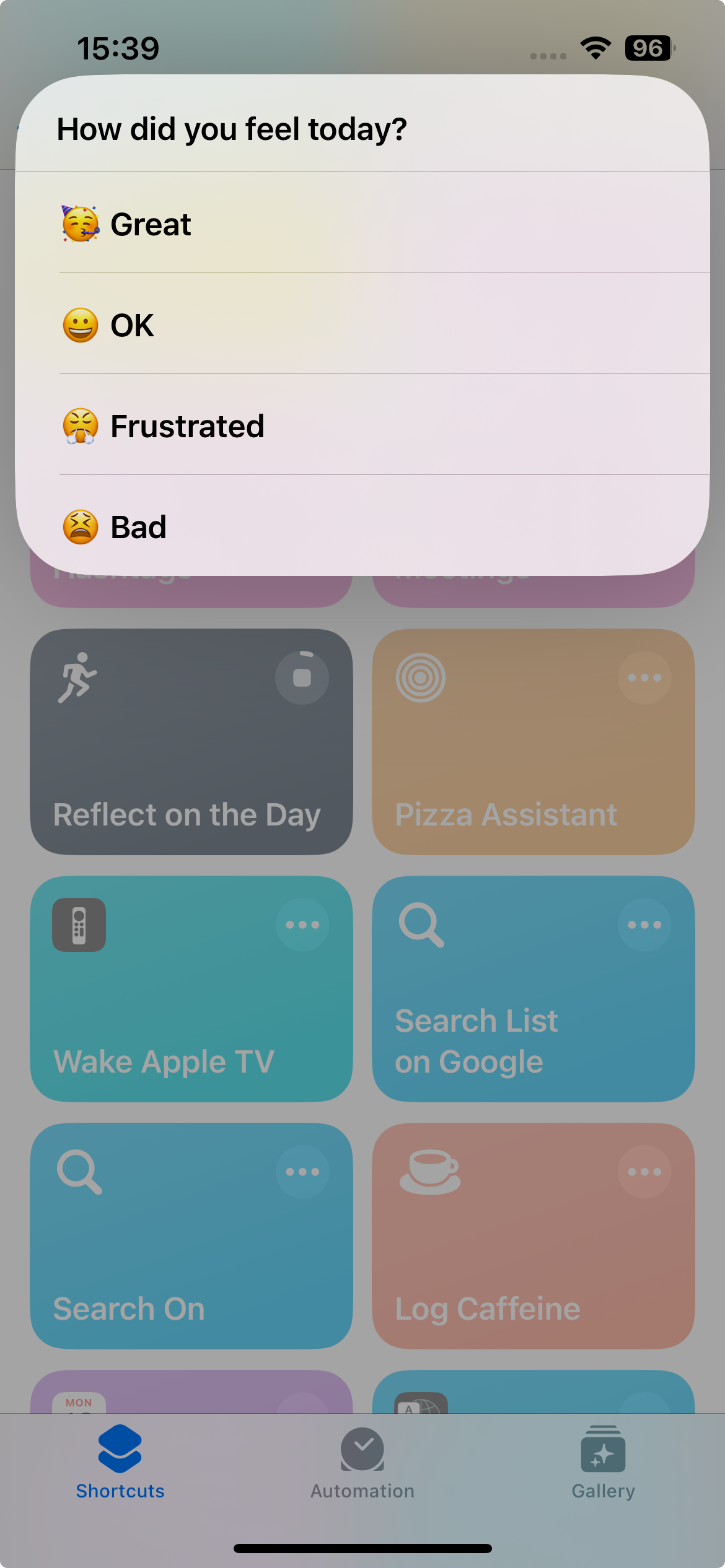
Task: Select Bad as today's feeling
Action: [362, 526]
